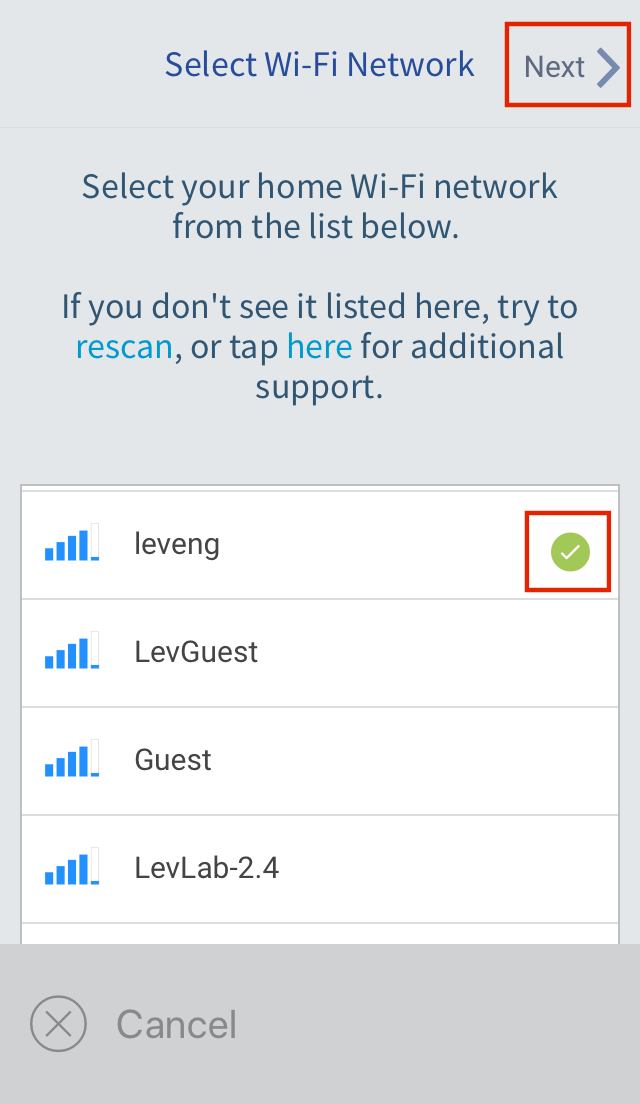The width and height of the screenshot is (640, 1104).
Task: Tap Next to continue setup
Action: coord(570,67)
